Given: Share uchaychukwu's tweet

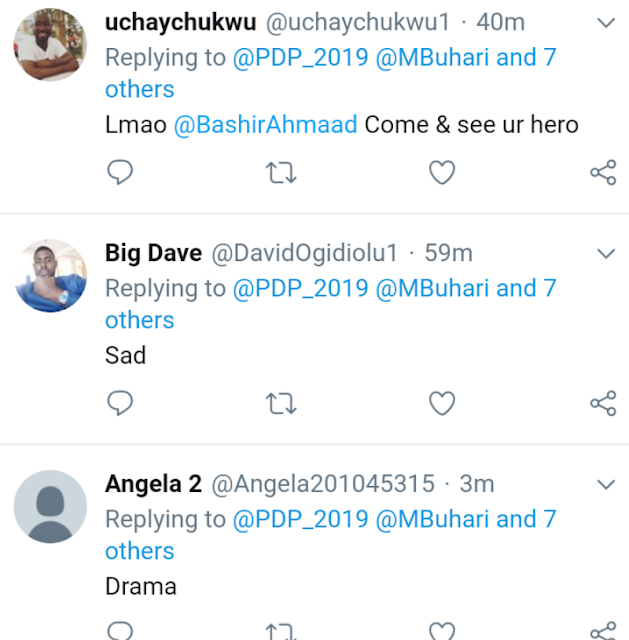Looking at the screenshot, I should click(x=603, y=173).
